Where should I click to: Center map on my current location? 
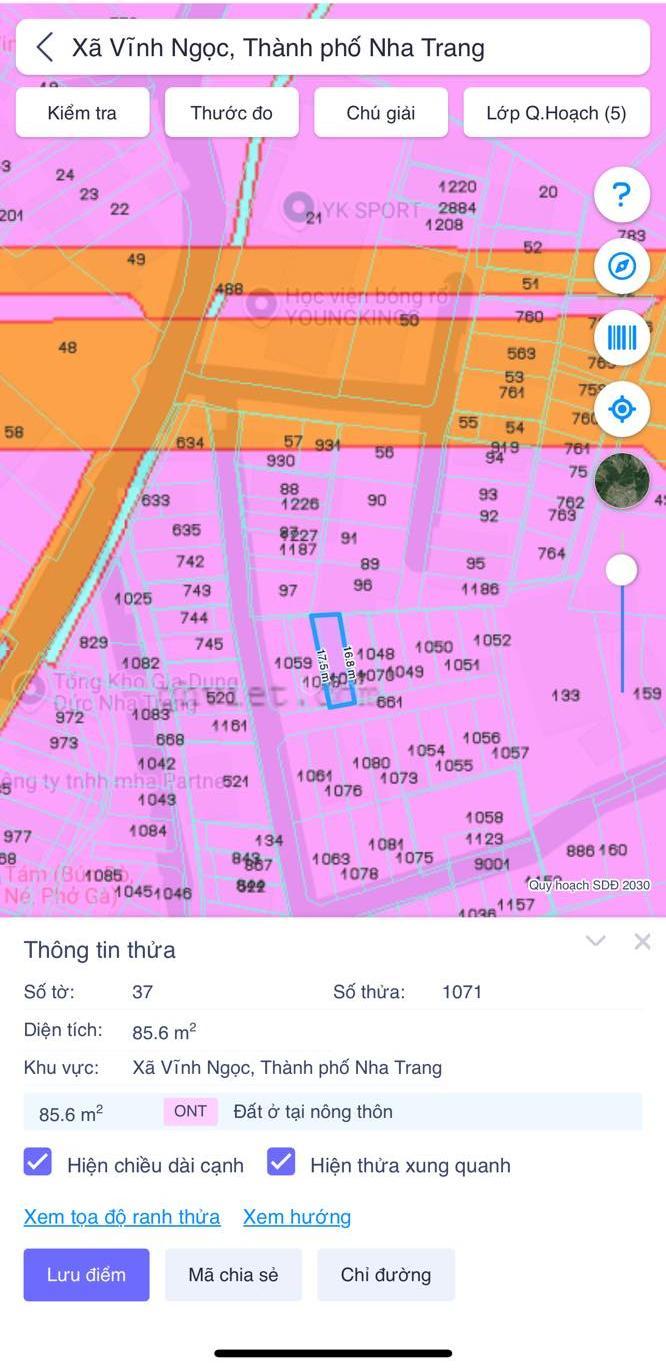(622, 409)
